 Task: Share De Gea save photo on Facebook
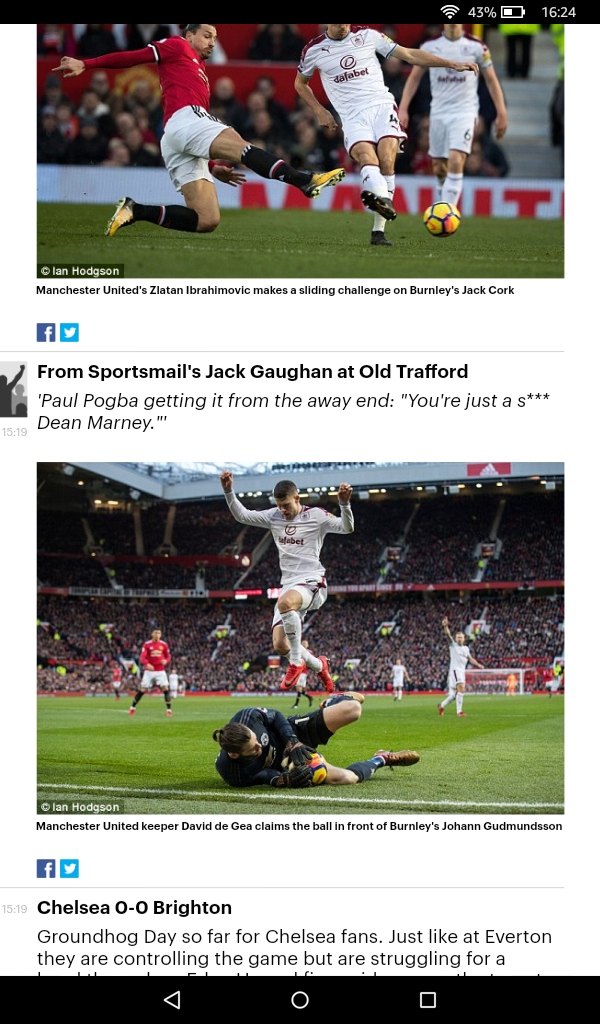click(46, 868)
